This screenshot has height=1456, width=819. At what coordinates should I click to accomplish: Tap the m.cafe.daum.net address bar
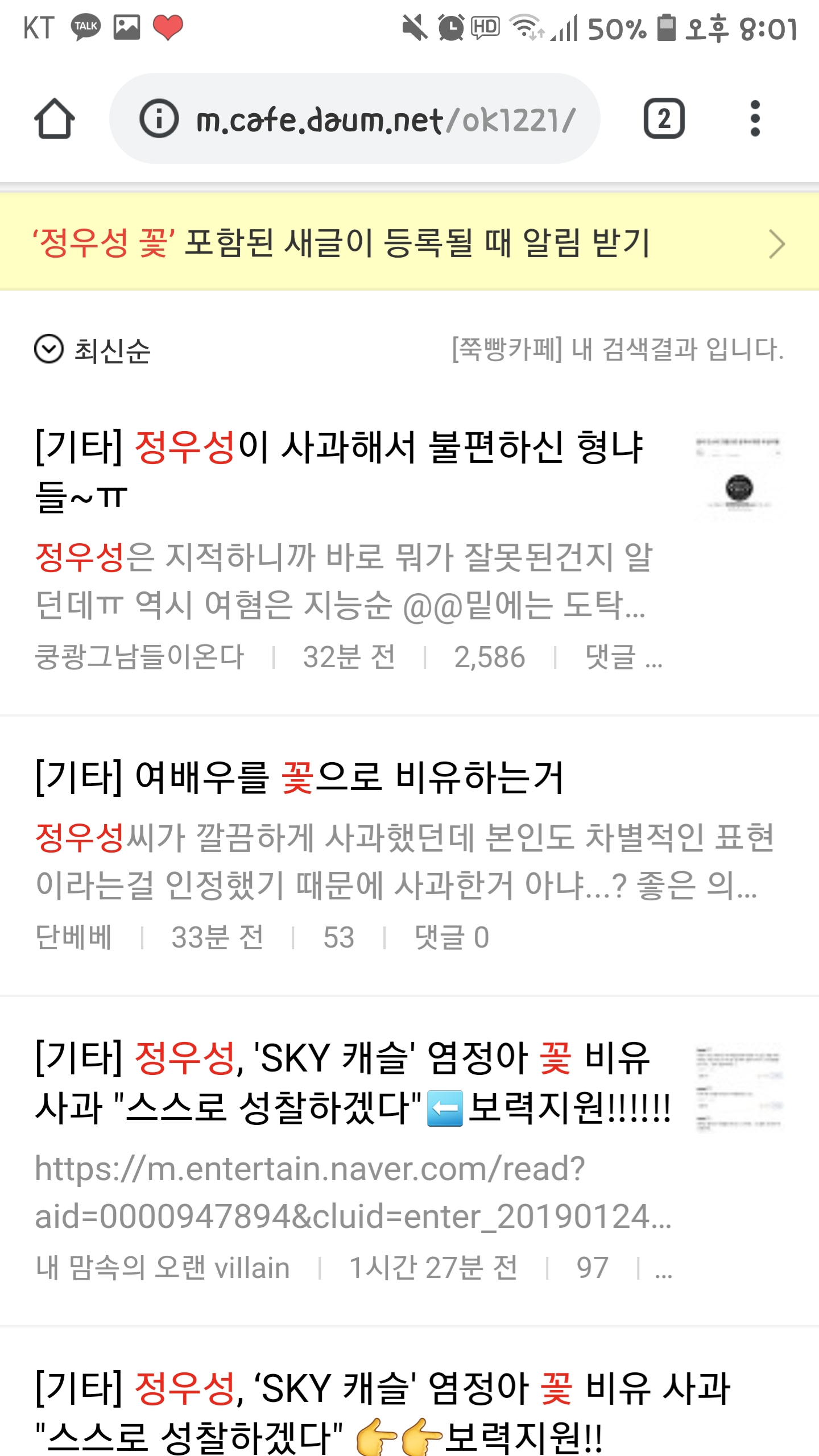355,118
